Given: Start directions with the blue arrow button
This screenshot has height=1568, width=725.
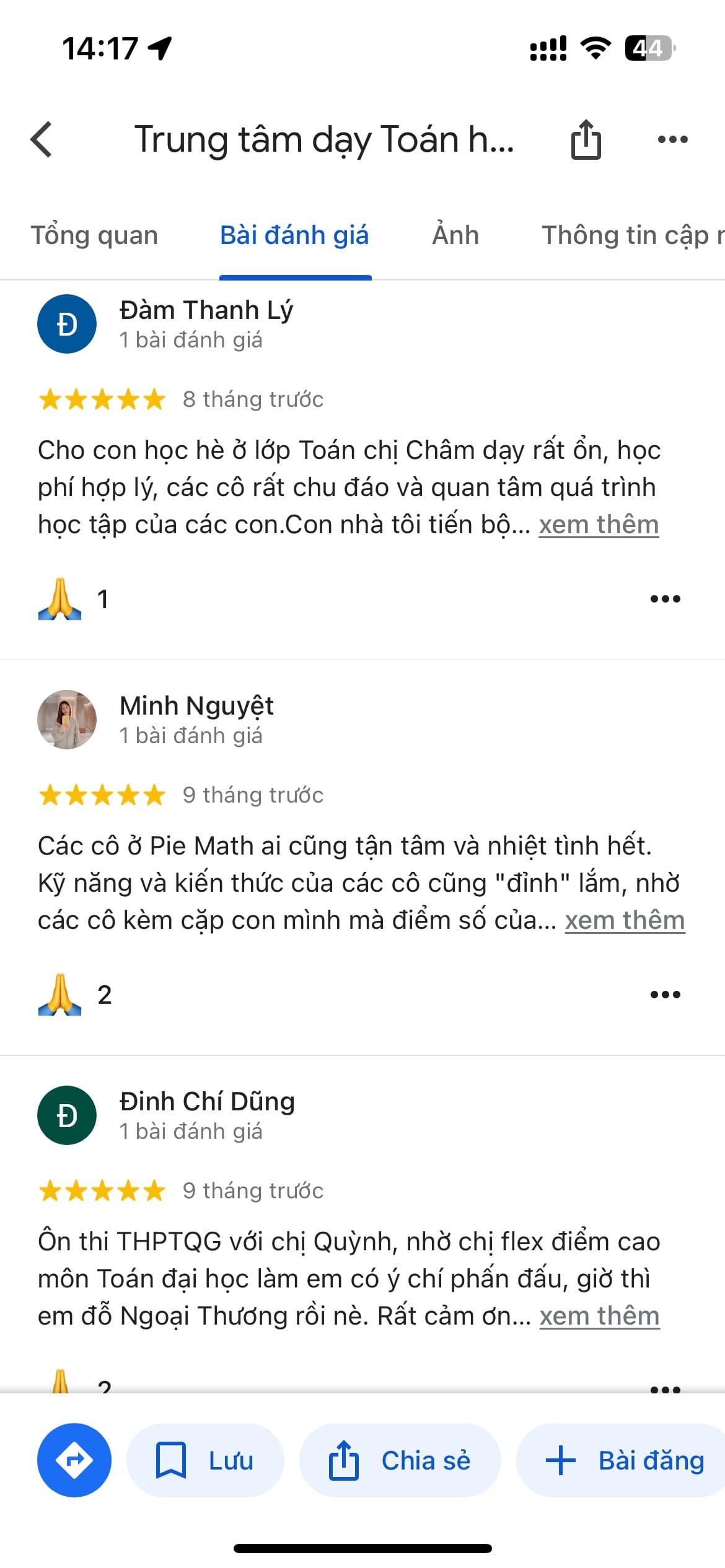Looking at the screenshot, I should coord(74,1460).
